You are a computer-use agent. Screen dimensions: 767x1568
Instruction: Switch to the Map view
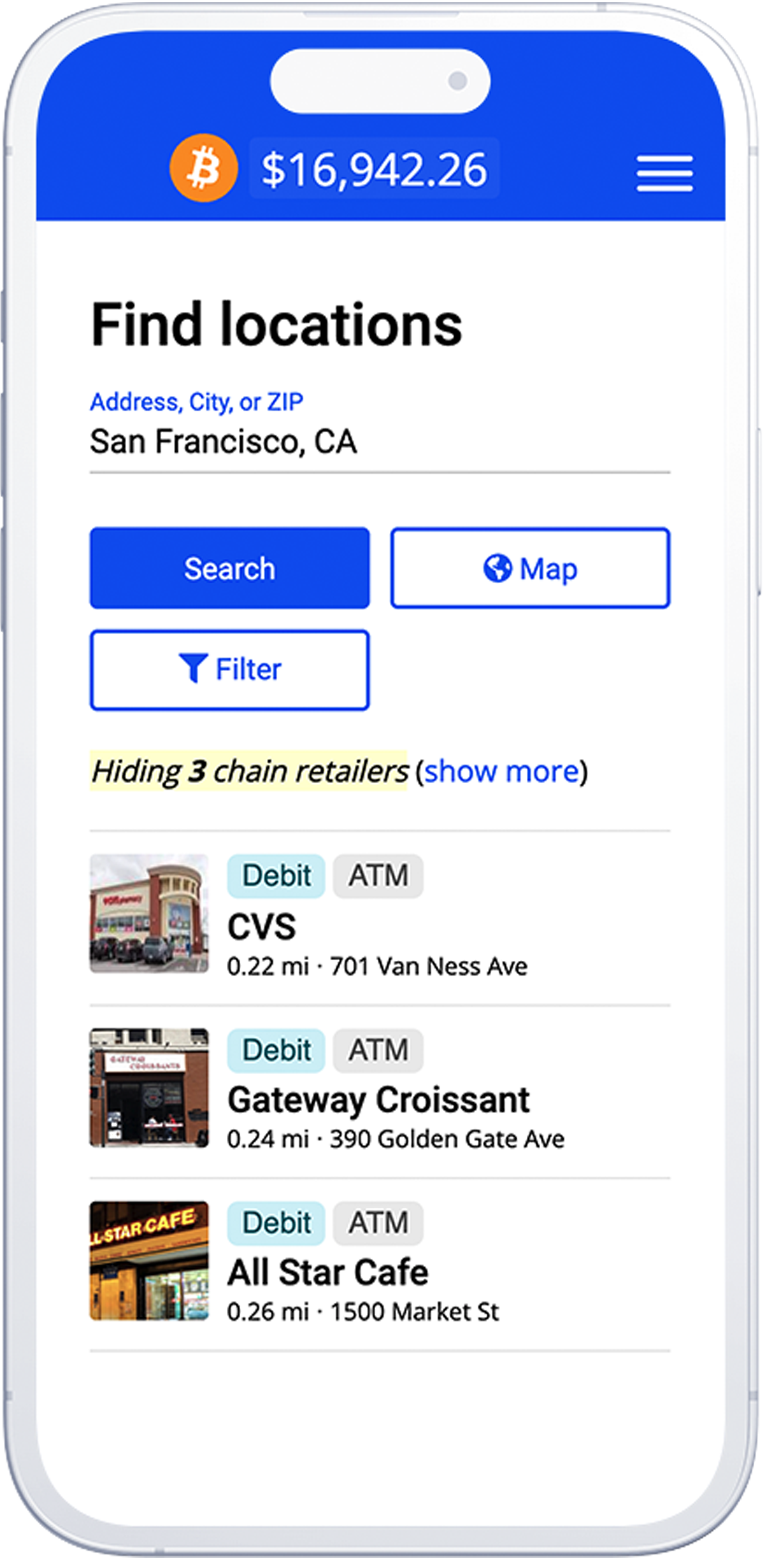(x=529, y=568)
